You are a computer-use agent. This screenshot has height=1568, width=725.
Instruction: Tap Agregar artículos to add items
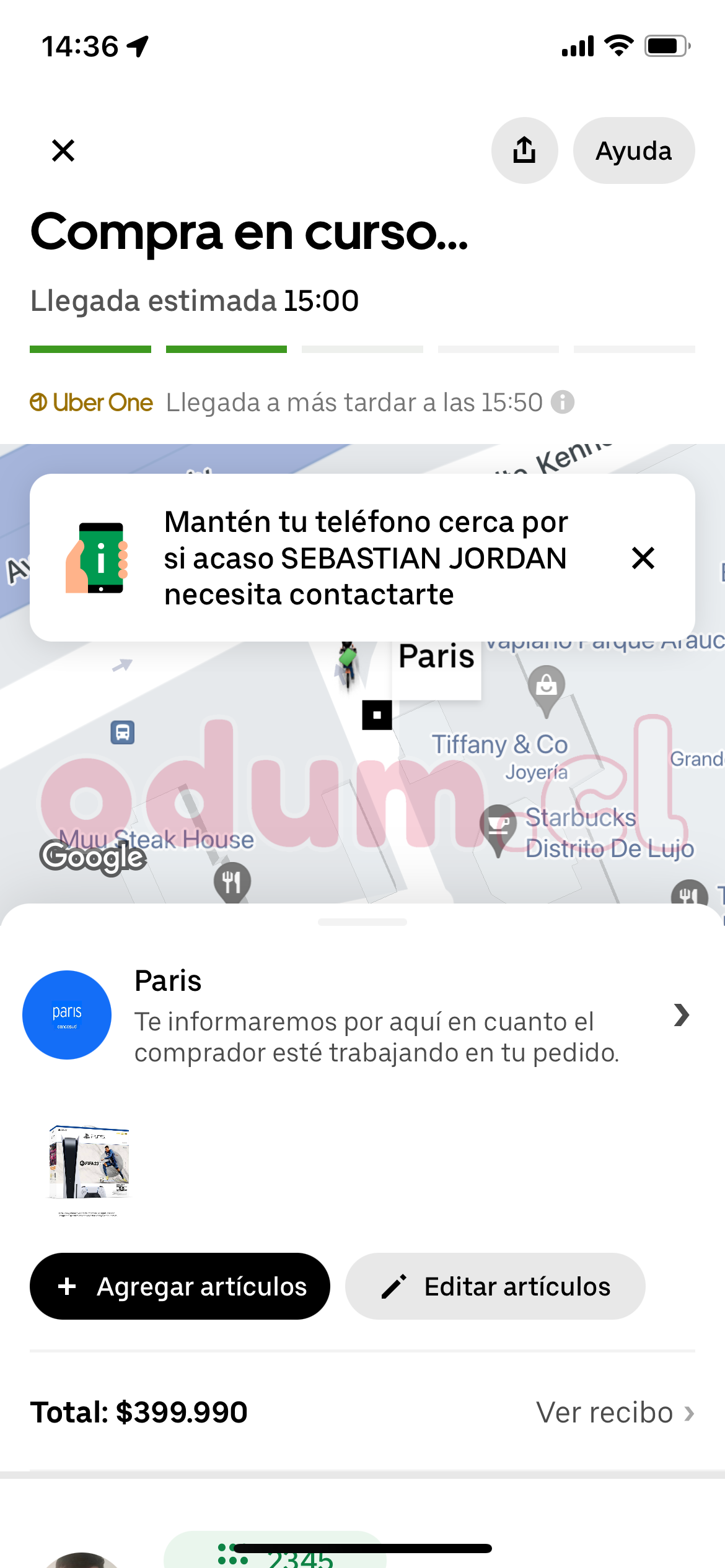point(180,1286)
